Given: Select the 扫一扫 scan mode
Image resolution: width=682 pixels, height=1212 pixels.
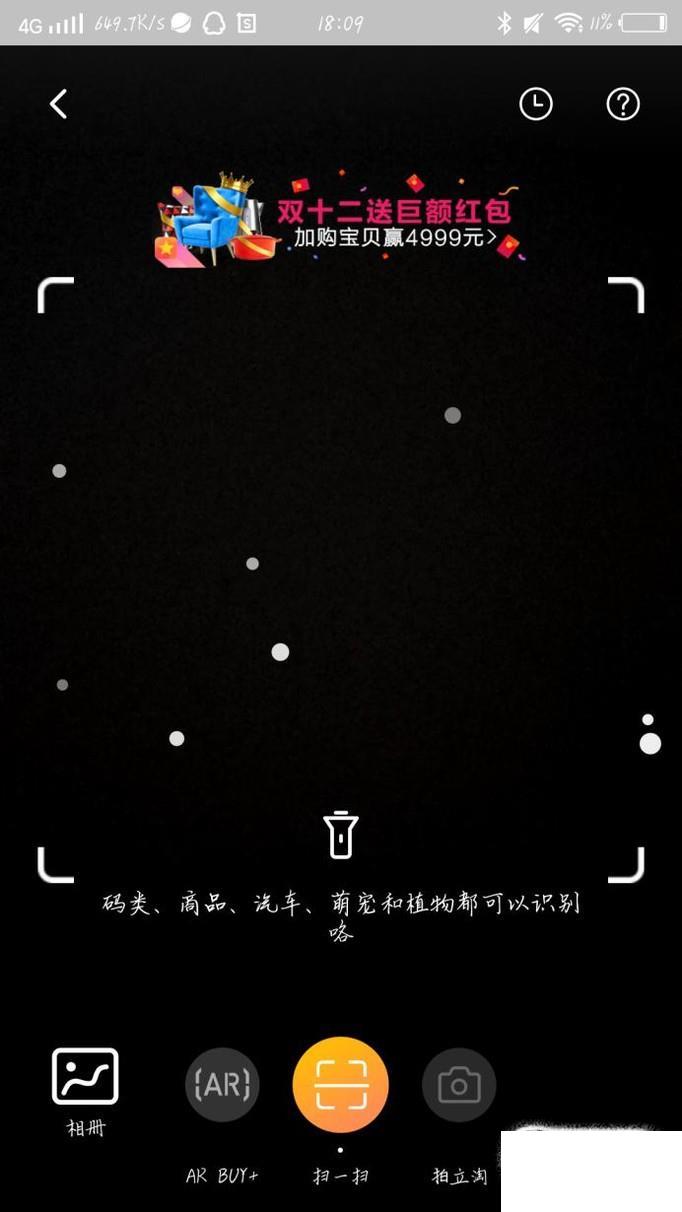Looking at the screenshot, I should 341,1085.
